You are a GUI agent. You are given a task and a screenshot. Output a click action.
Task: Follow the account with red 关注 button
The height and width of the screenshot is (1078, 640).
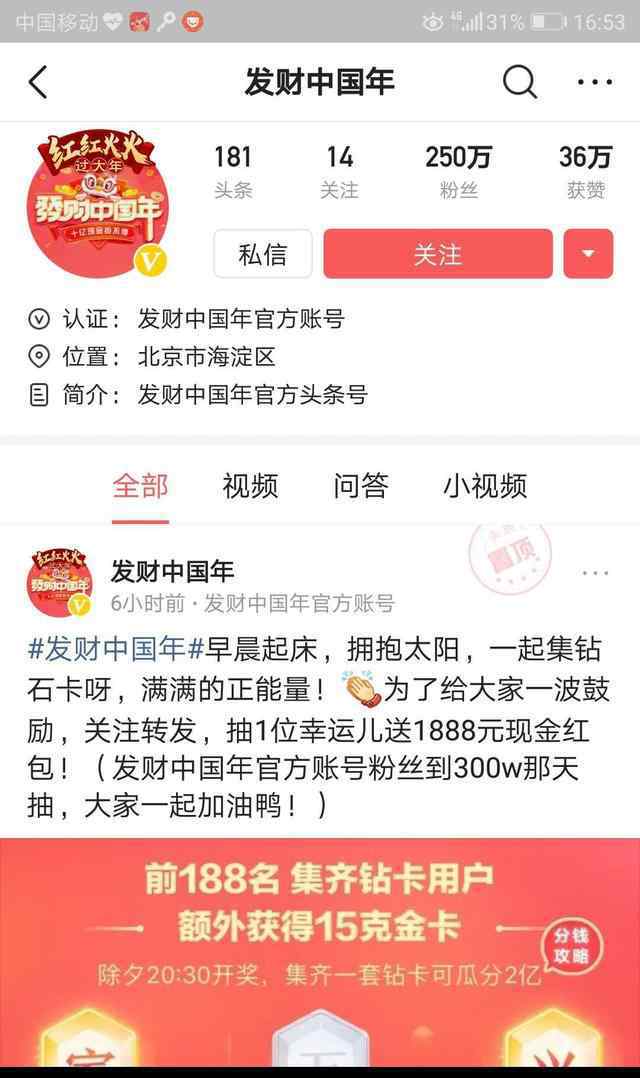(x=438, y=254)
